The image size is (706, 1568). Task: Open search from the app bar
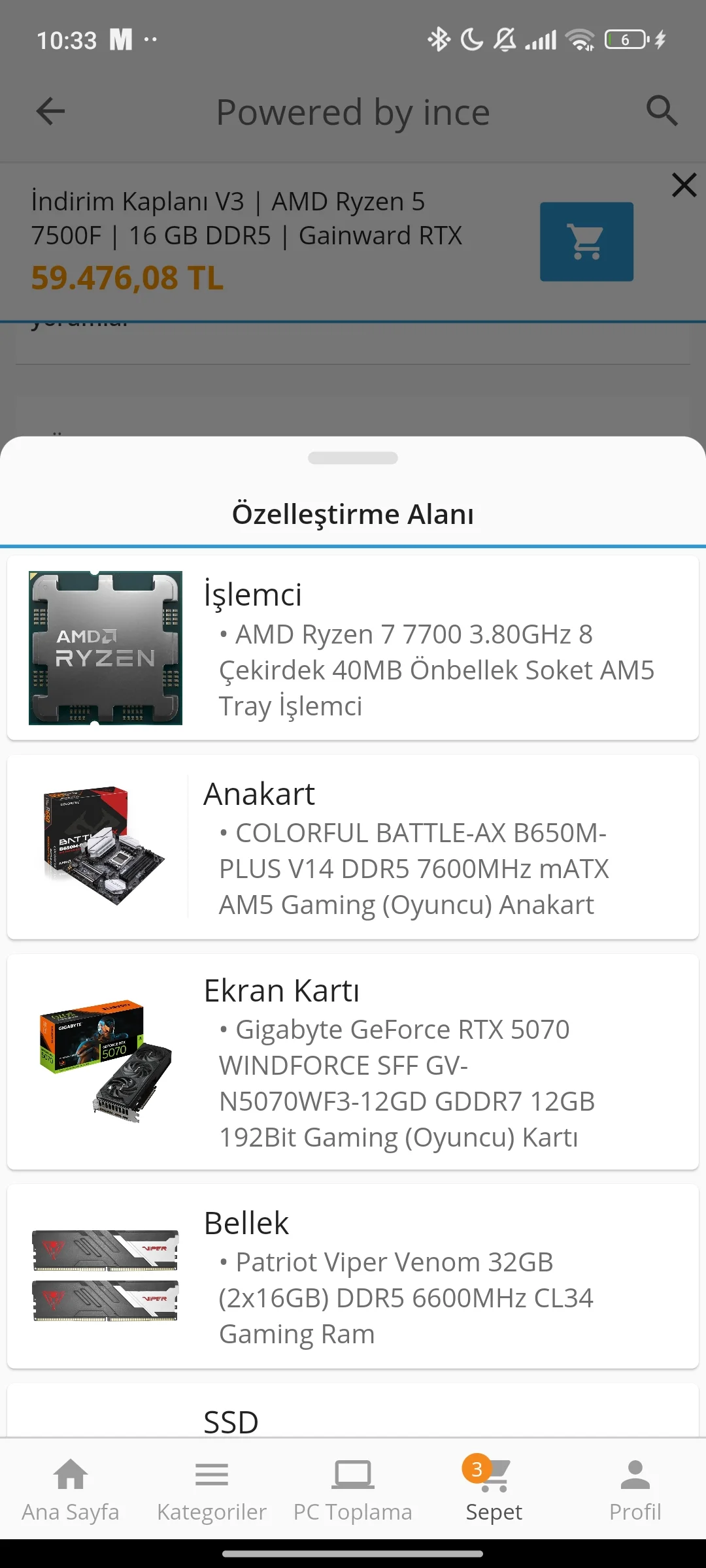click(662, 111)
